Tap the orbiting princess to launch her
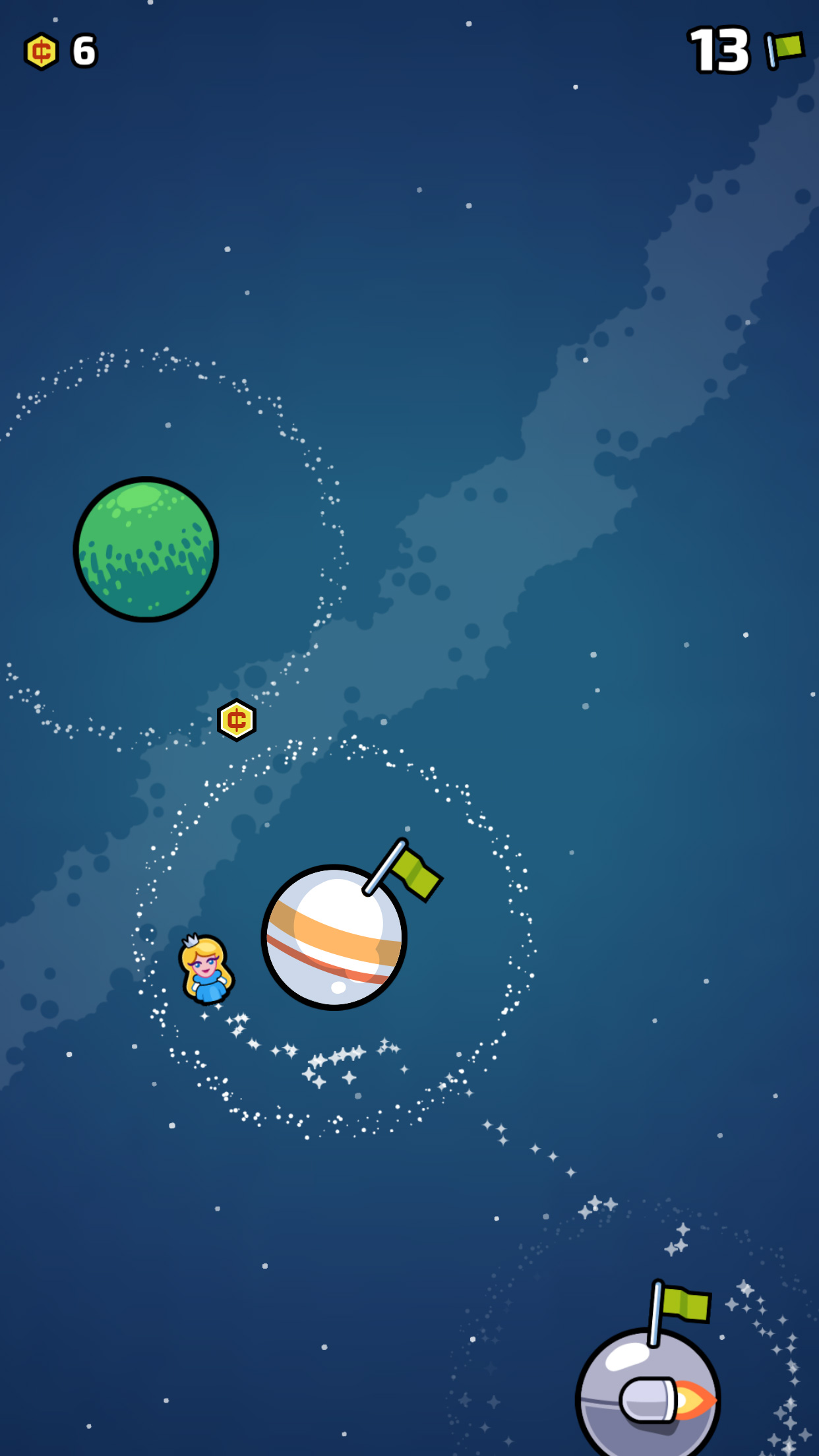The width and height of the screenshot is (819, 1456). click(x=206, y=969)
